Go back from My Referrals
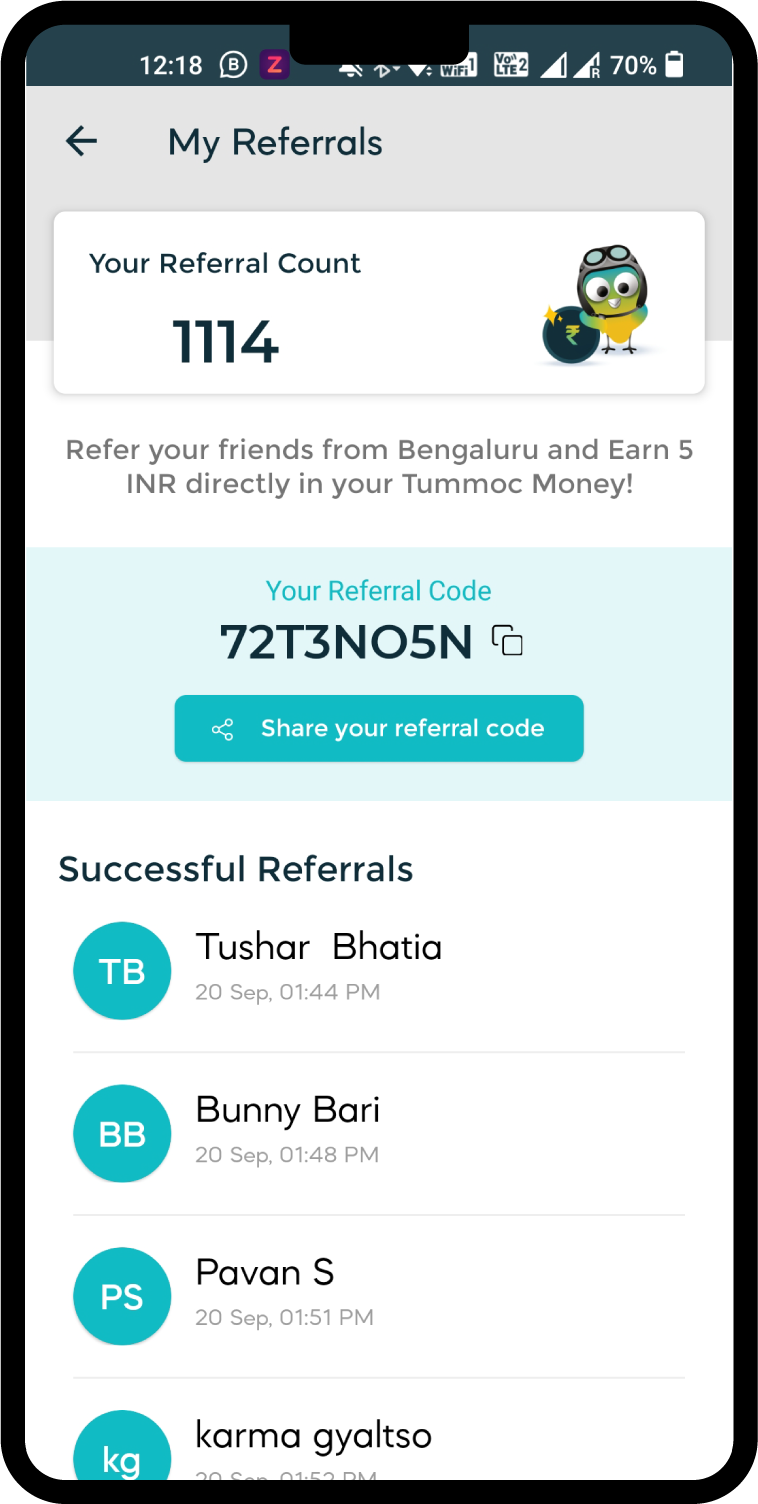The width and height of the screenshot is (758, 1504). [x=81, y=142]
